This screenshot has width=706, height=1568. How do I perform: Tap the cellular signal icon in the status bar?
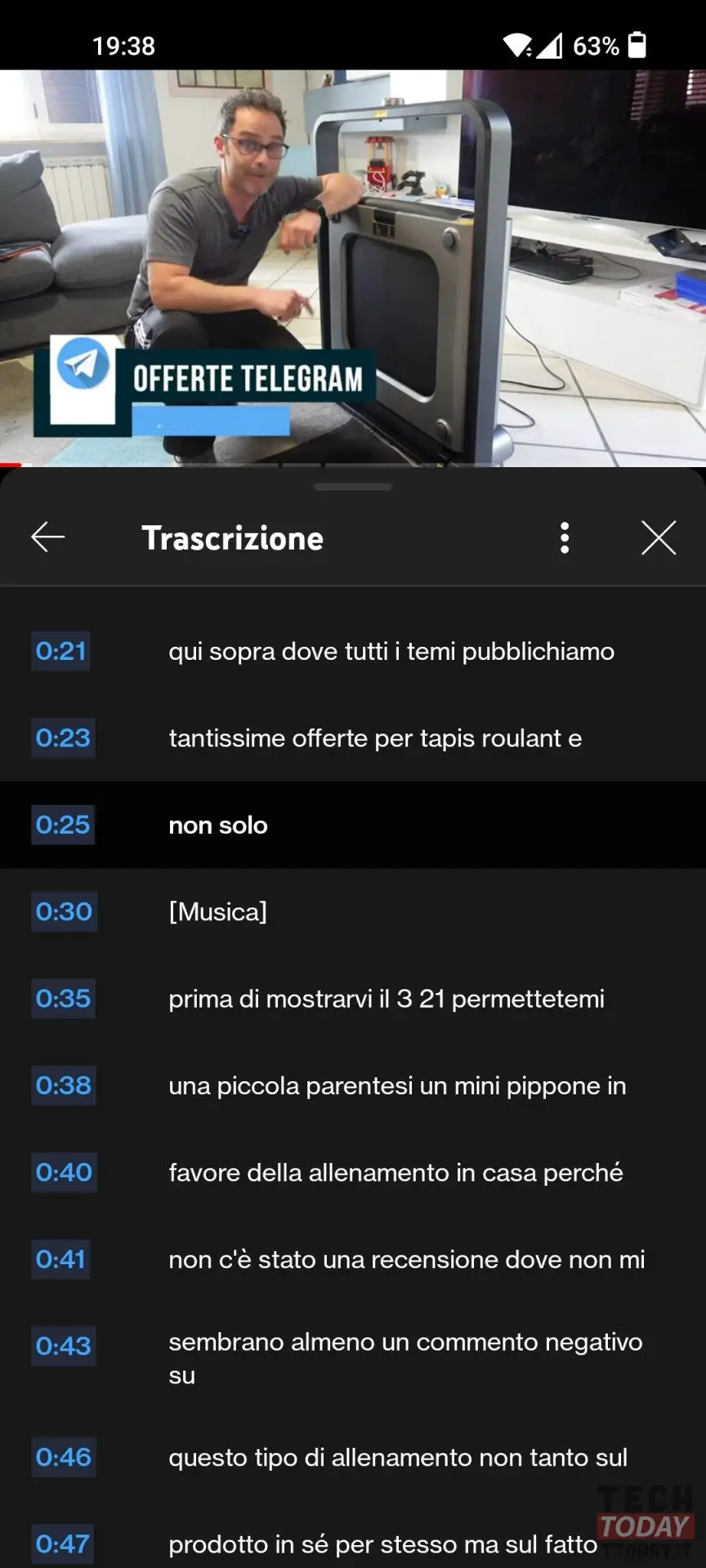[549, 46]
